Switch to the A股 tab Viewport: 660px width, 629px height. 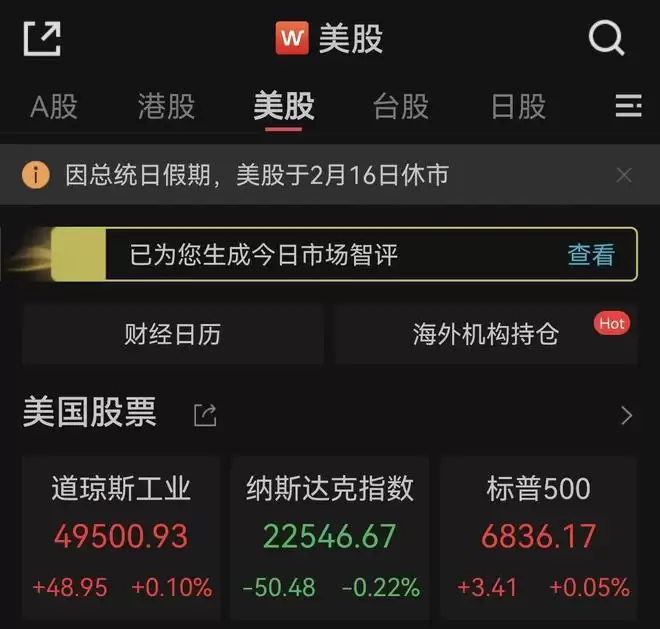point(54,106)
